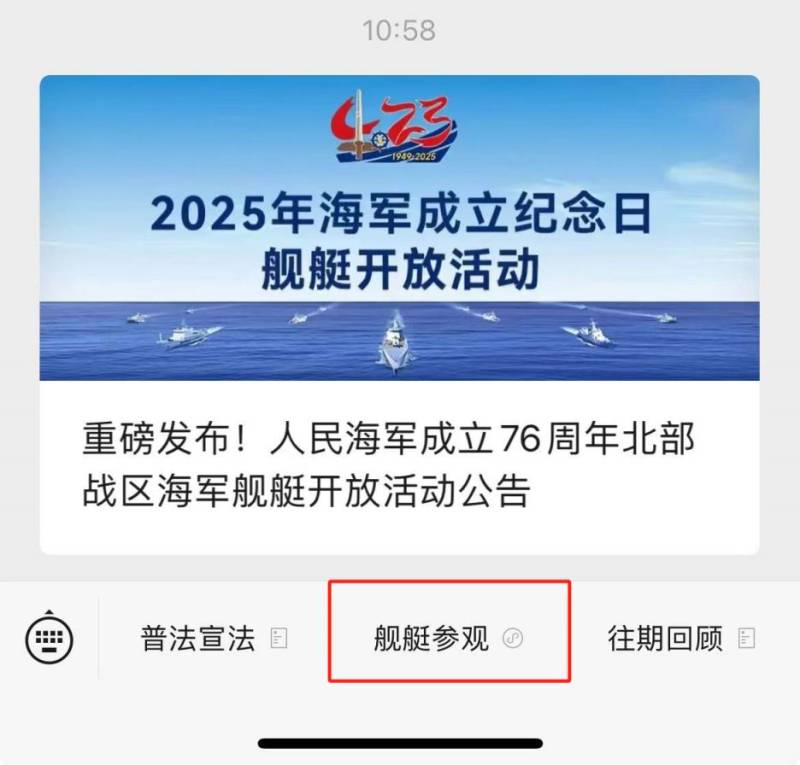Switch to keyboard input mode
Screen dimensions: 800x765
tap(49, 637)
